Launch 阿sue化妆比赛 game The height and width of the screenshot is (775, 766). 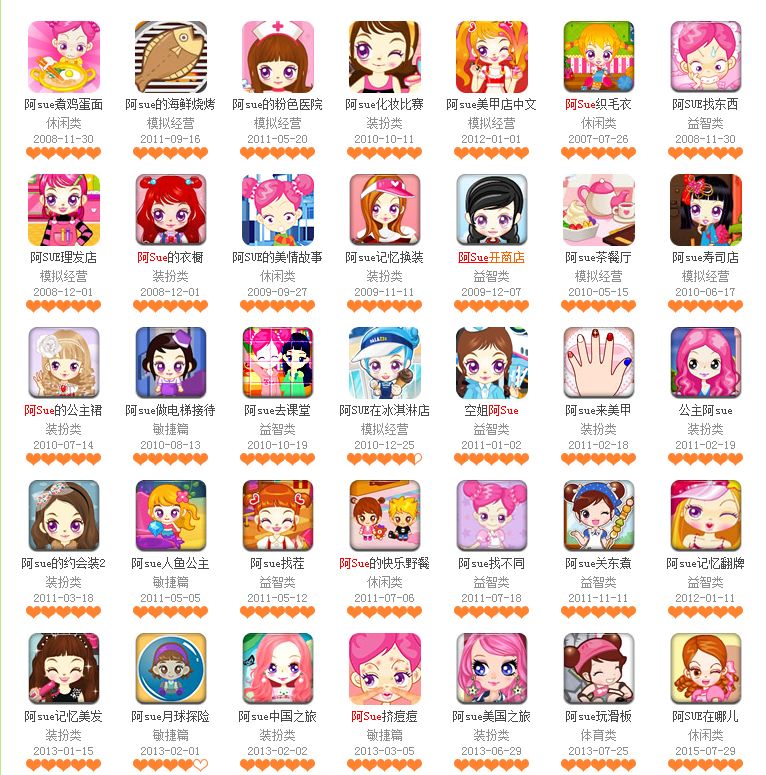point(385,57)
